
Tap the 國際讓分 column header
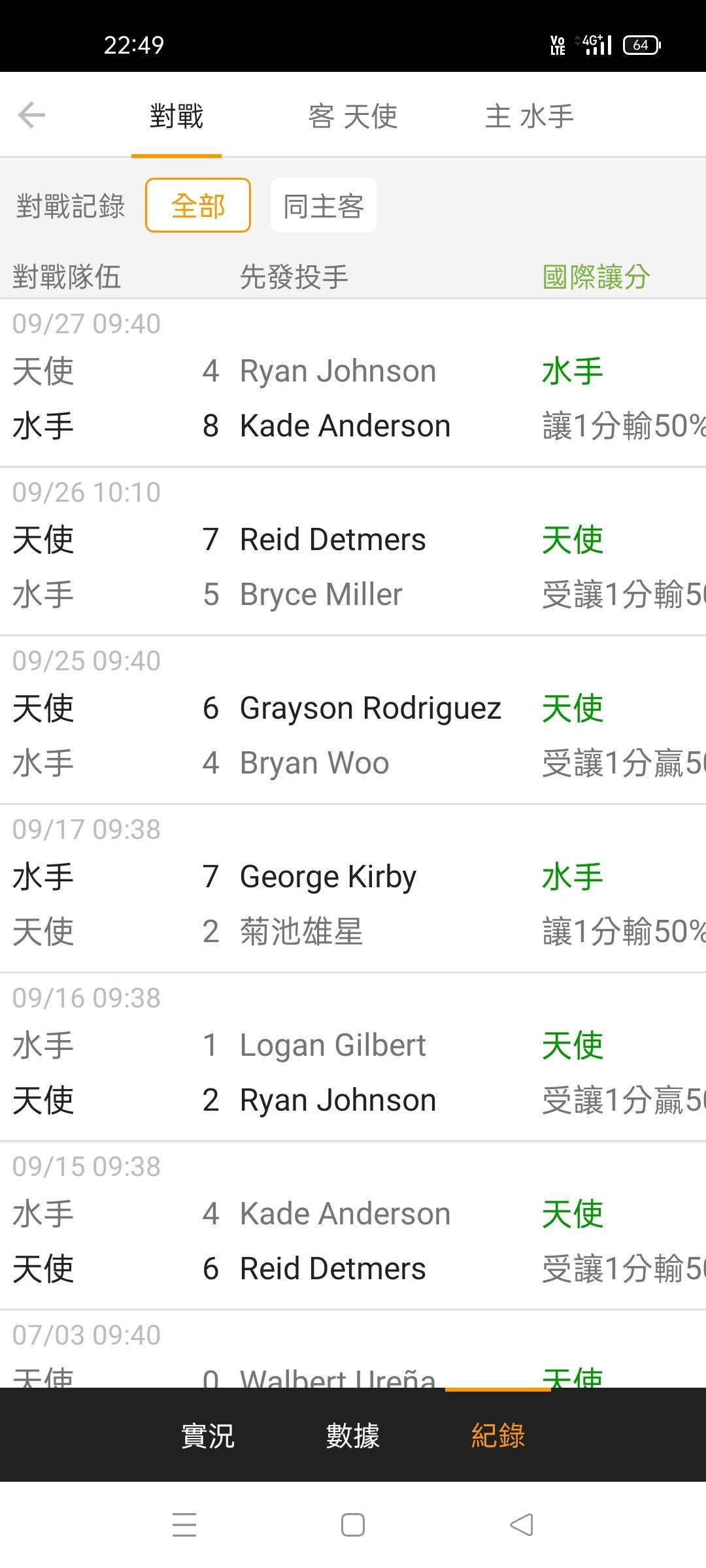click(596, 276)
